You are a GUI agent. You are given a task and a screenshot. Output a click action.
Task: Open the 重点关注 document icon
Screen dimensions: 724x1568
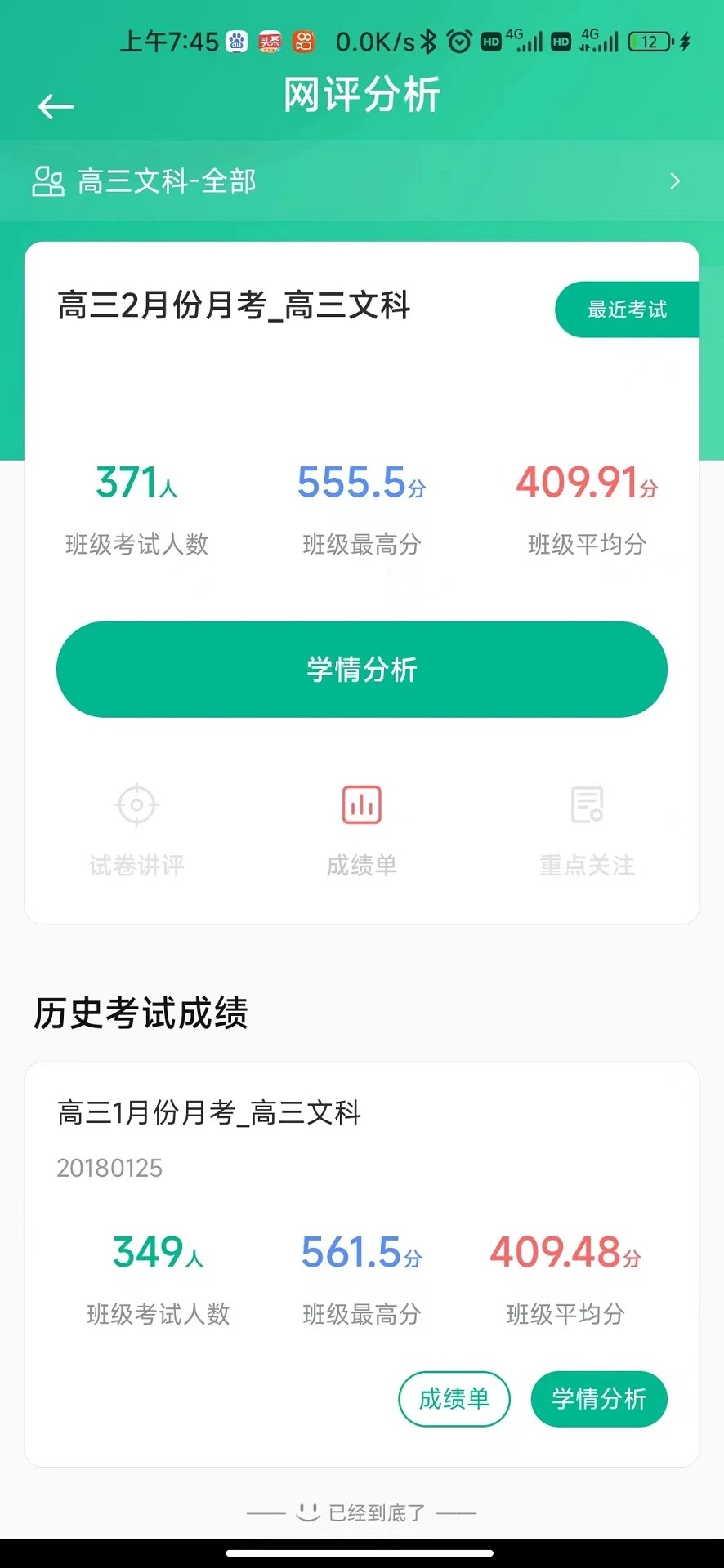click(x=587, y=804)
